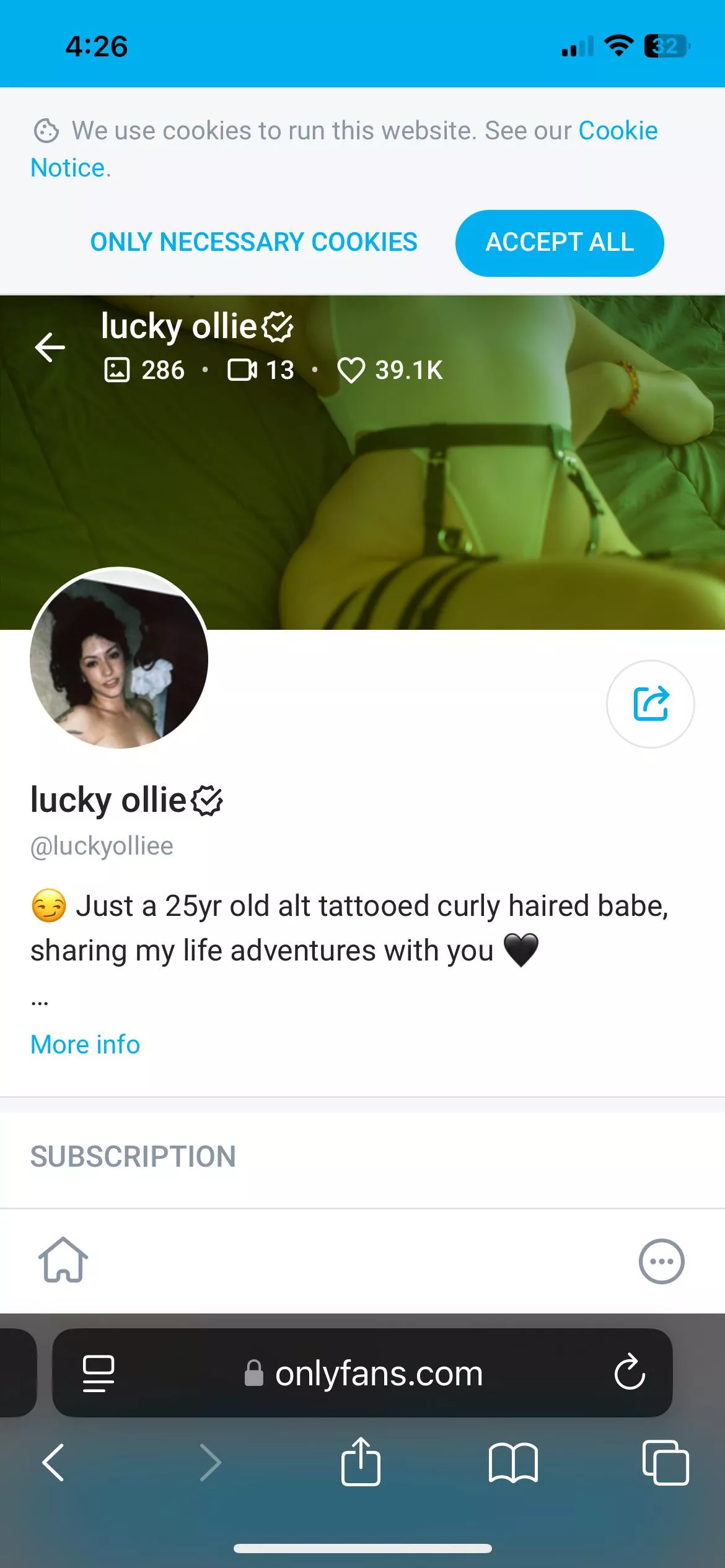Screen dimensions: 725x1568
Task: Tap the page settings icon in the address bar
Action: click(99, 1373)
